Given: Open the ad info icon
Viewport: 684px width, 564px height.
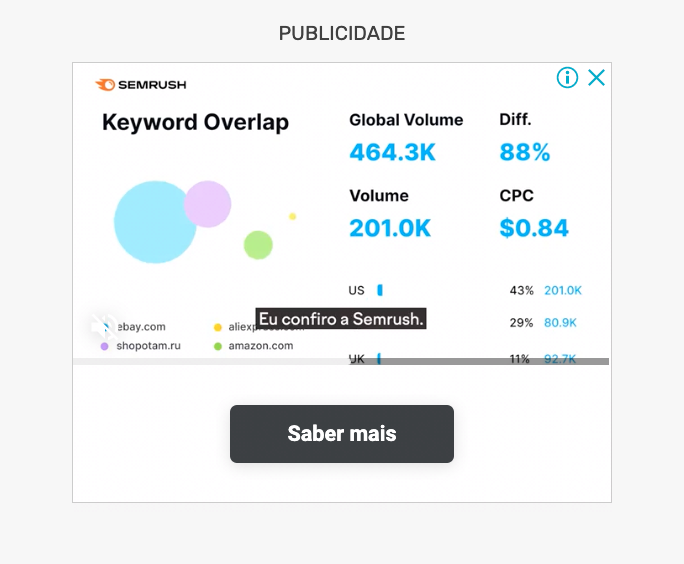Looking at the screenshot, I should tap(567, 77).
